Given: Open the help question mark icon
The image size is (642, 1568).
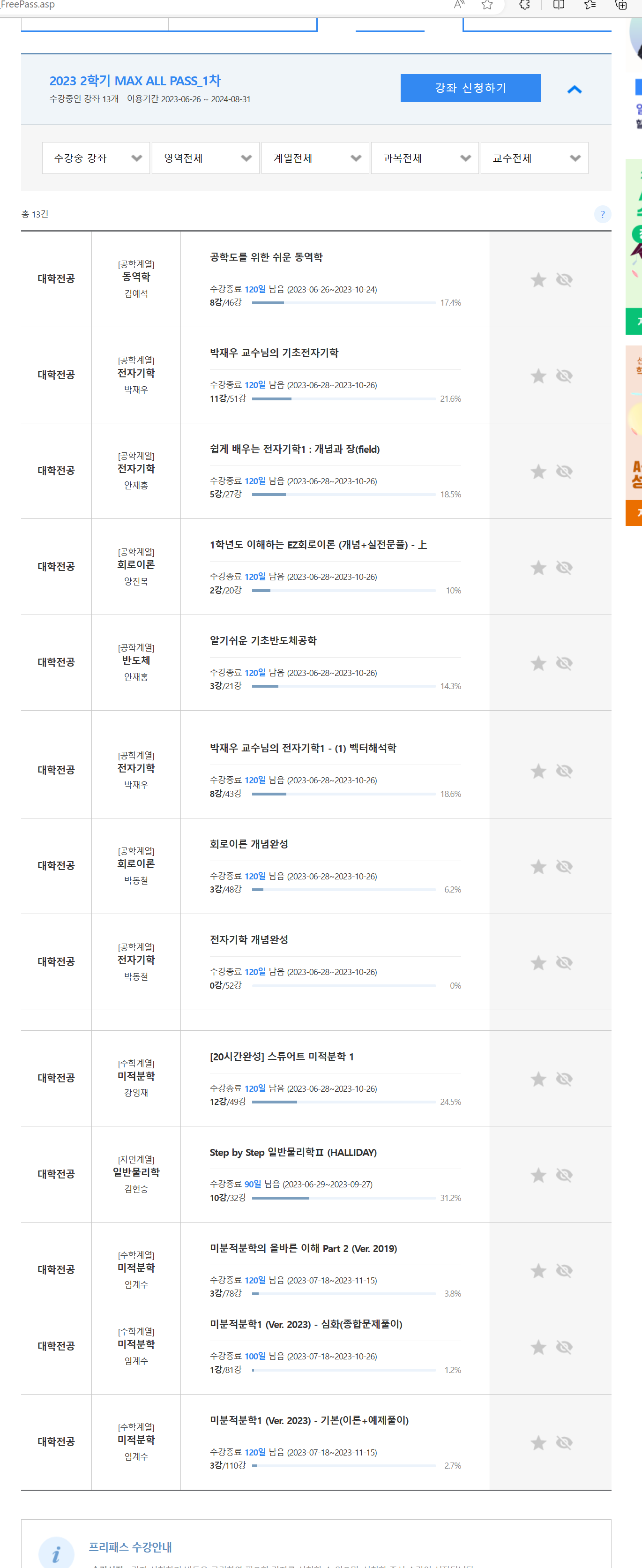Looking at the screenshot, I should [x=603, y=214].
